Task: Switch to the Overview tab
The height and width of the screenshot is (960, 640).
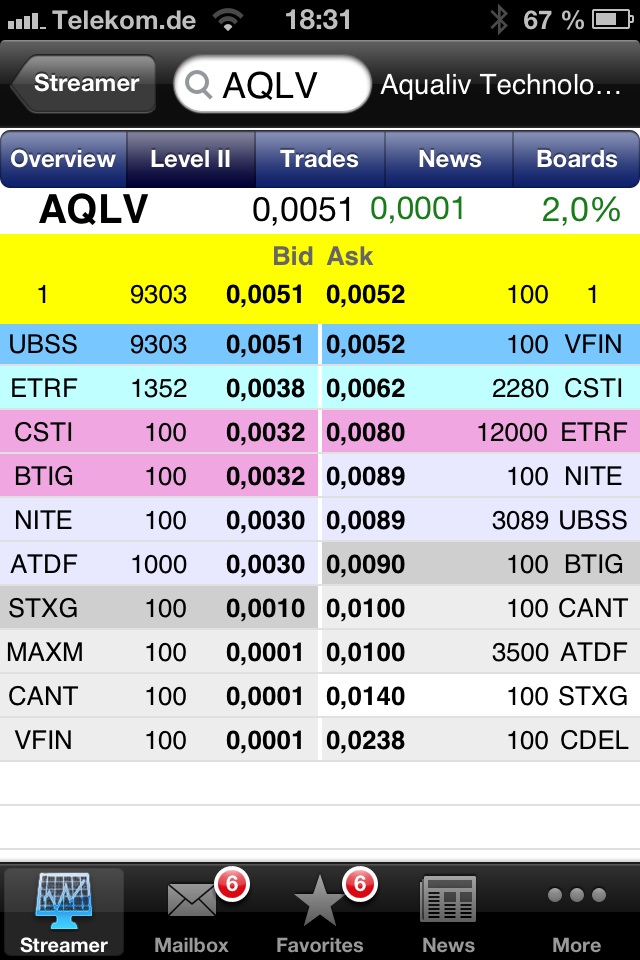Action: point(64,159)
